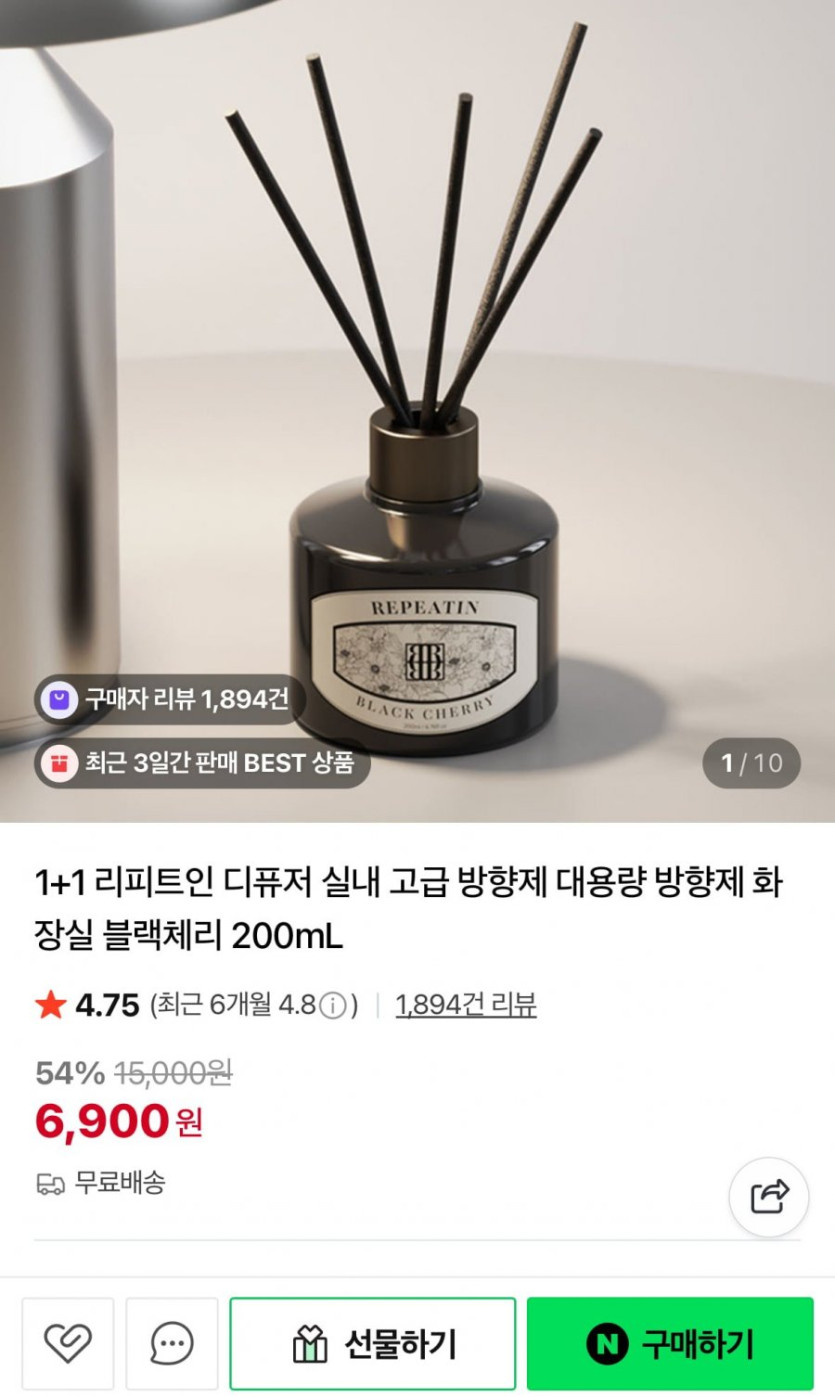Open the 1,894건 리뷰 link
Screen dimensions: 835x1397
coord(466,1005)
